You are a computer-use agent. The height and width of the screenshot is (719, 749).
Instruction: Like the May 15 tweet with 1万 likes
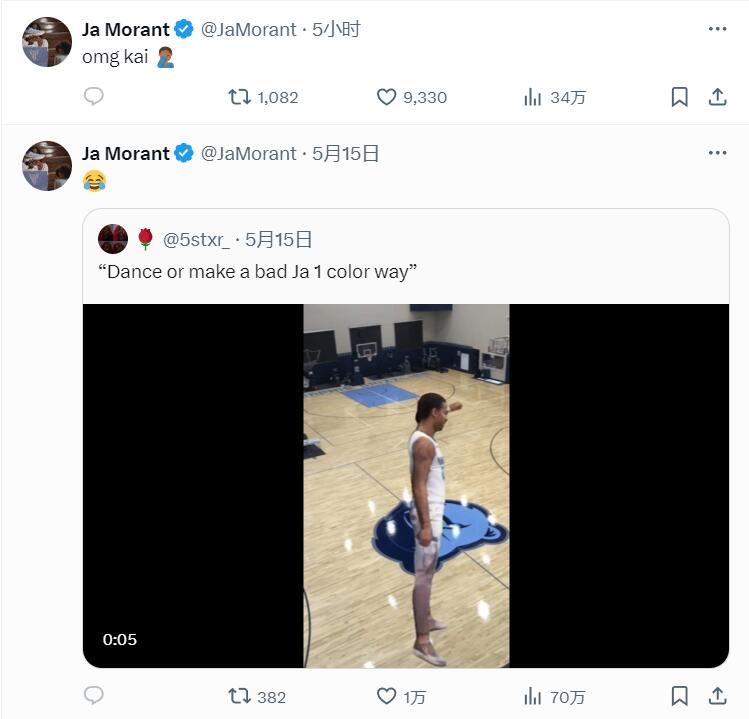tap(387, 696)
